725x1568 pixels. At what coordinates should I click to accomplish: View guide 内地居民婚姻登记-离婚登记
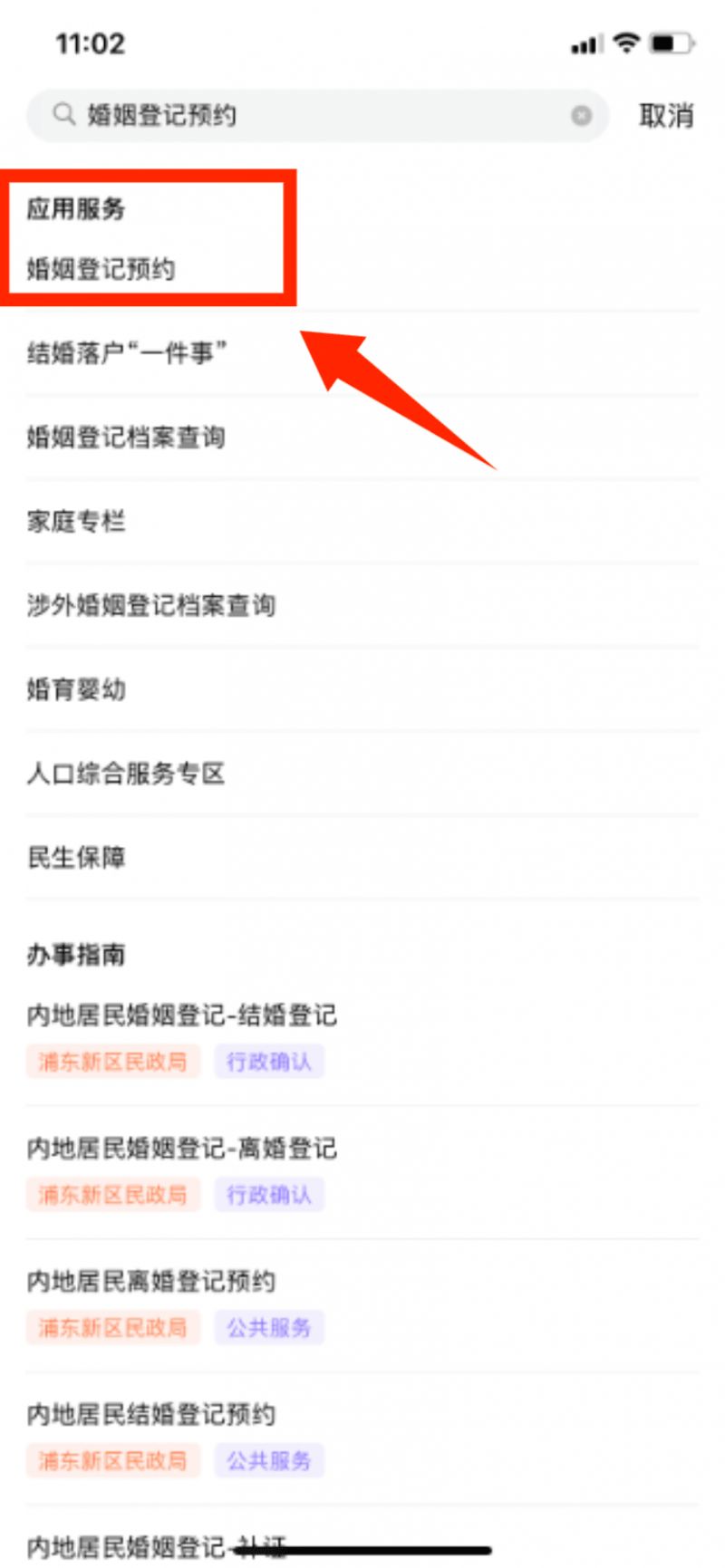(181, 1149)
